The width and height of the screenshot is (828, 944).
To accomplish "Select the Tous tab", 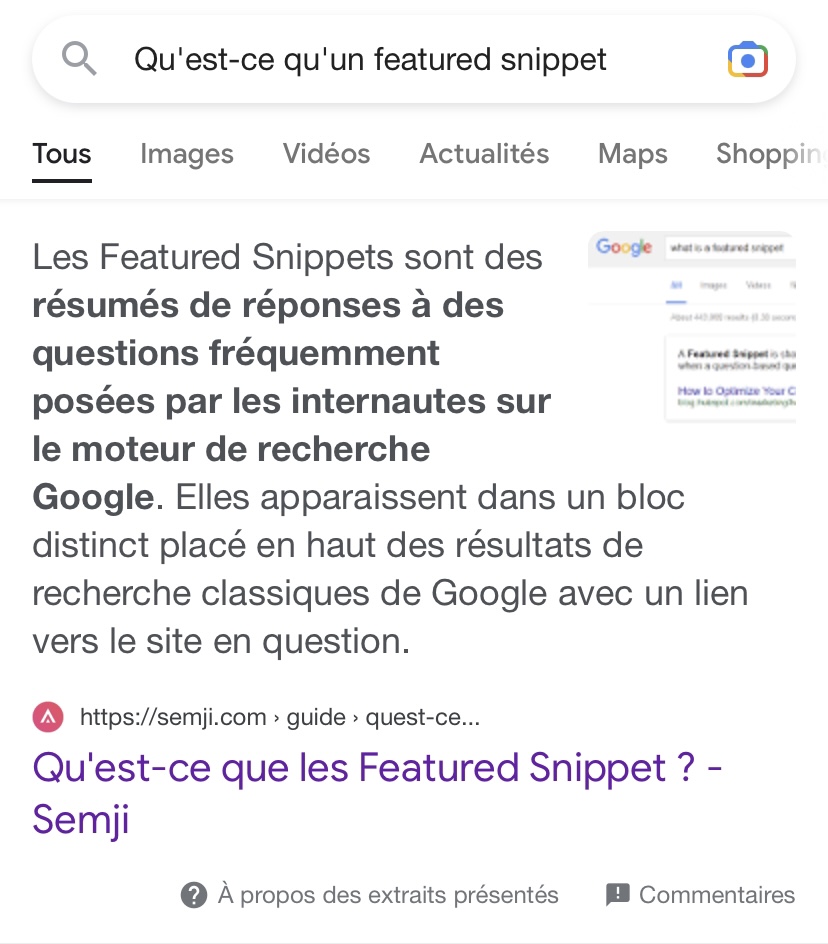I will (62, 154).
